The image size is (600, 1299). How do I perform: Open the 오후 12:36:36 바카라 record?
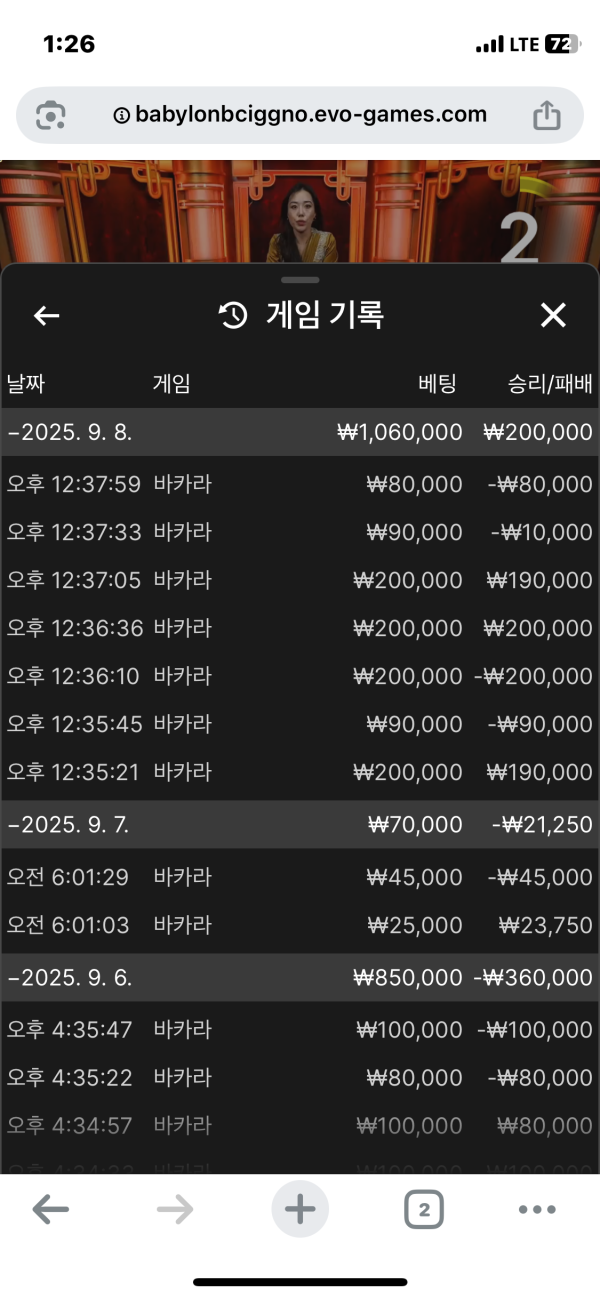tap(300, 629)
